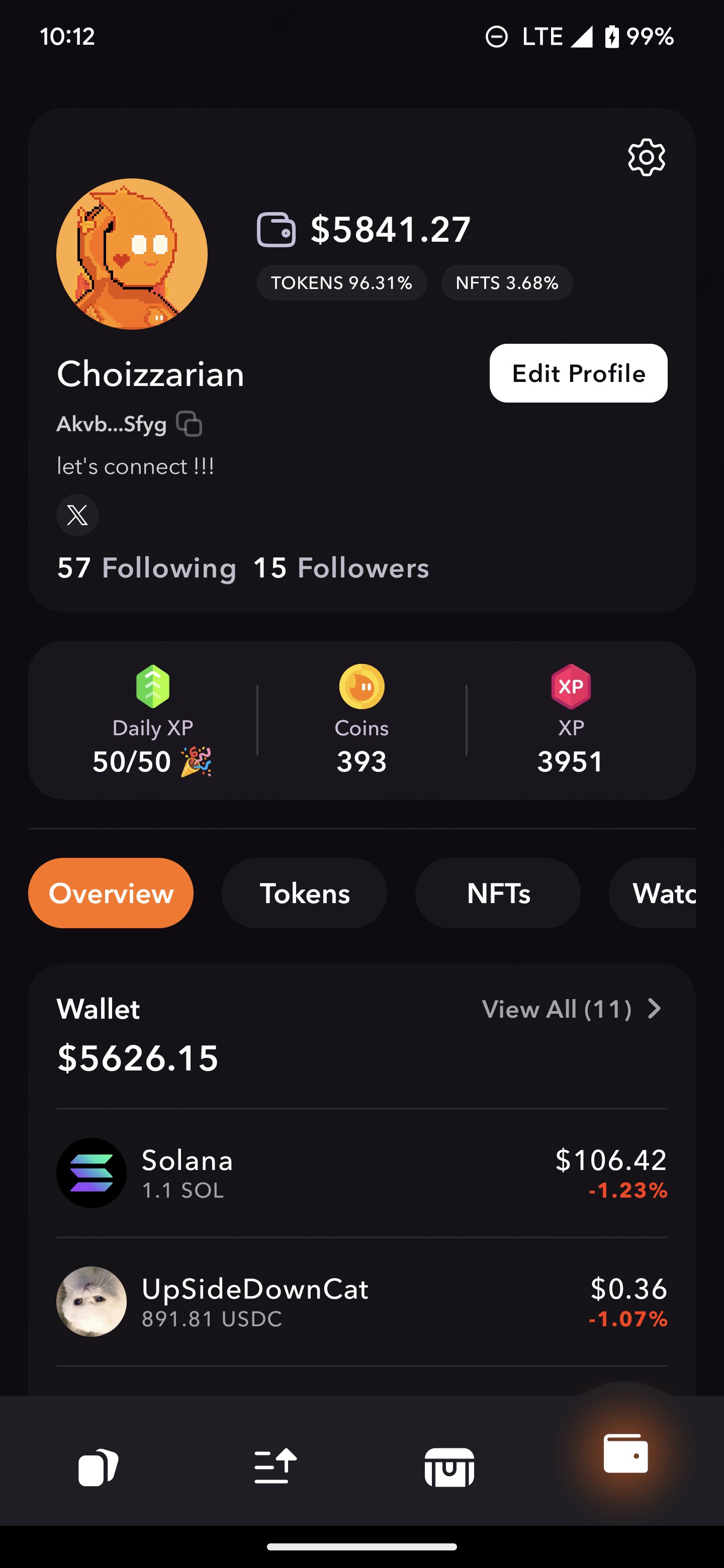View the 15 Followers list
The height and width of the screenshot is (1568, 724).
click(340, 568)
